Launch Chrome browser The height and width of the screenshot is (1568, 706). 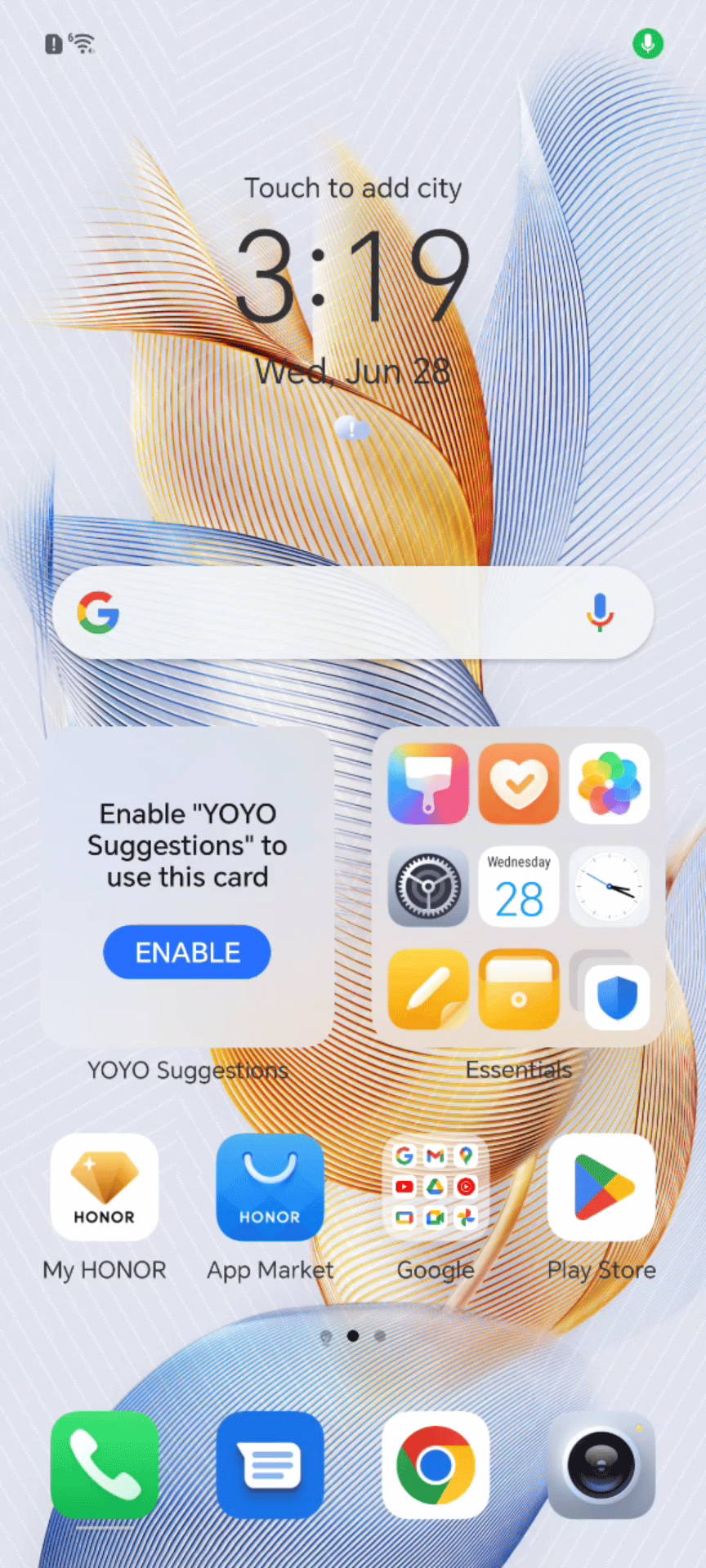[436, 1465]
